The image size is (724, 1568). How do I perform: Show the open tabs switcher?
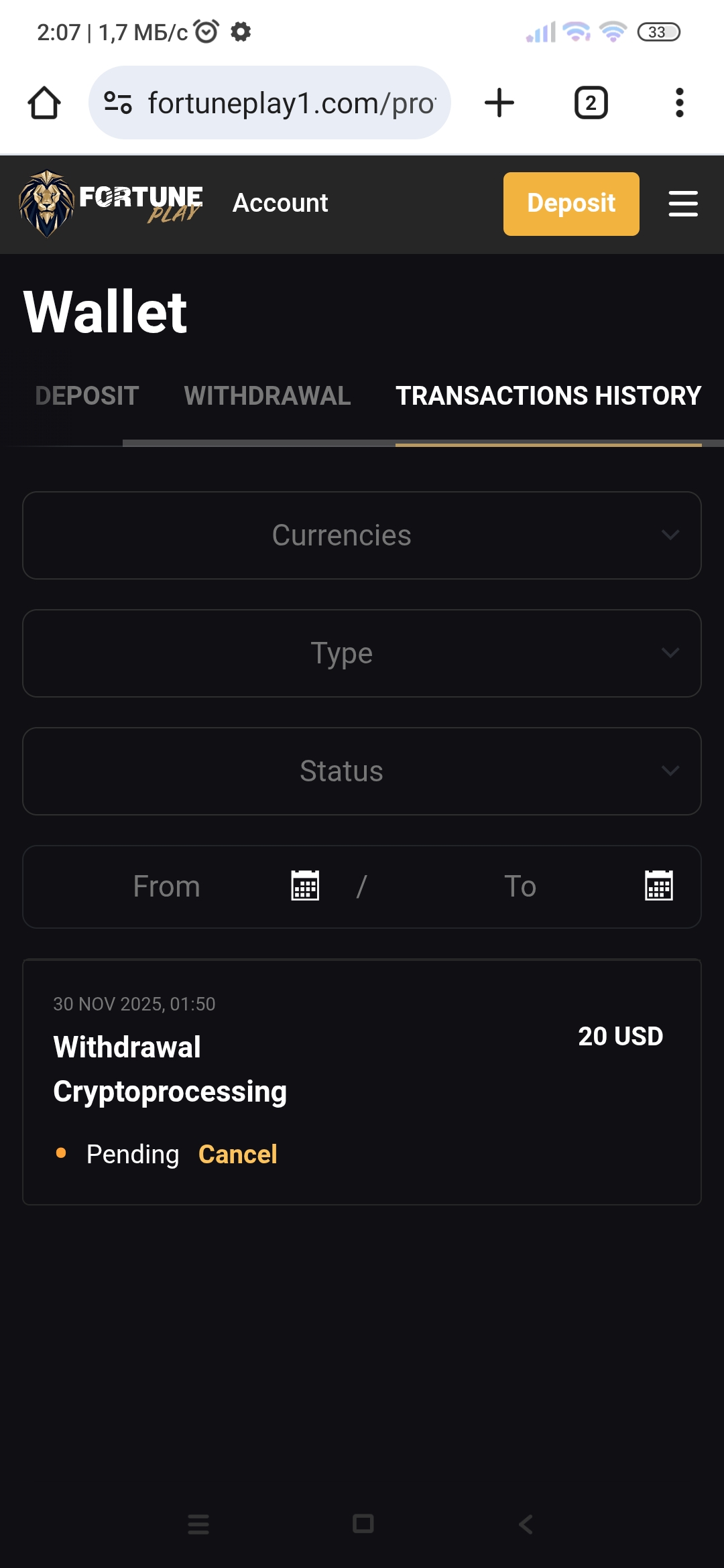click(591, 103)
